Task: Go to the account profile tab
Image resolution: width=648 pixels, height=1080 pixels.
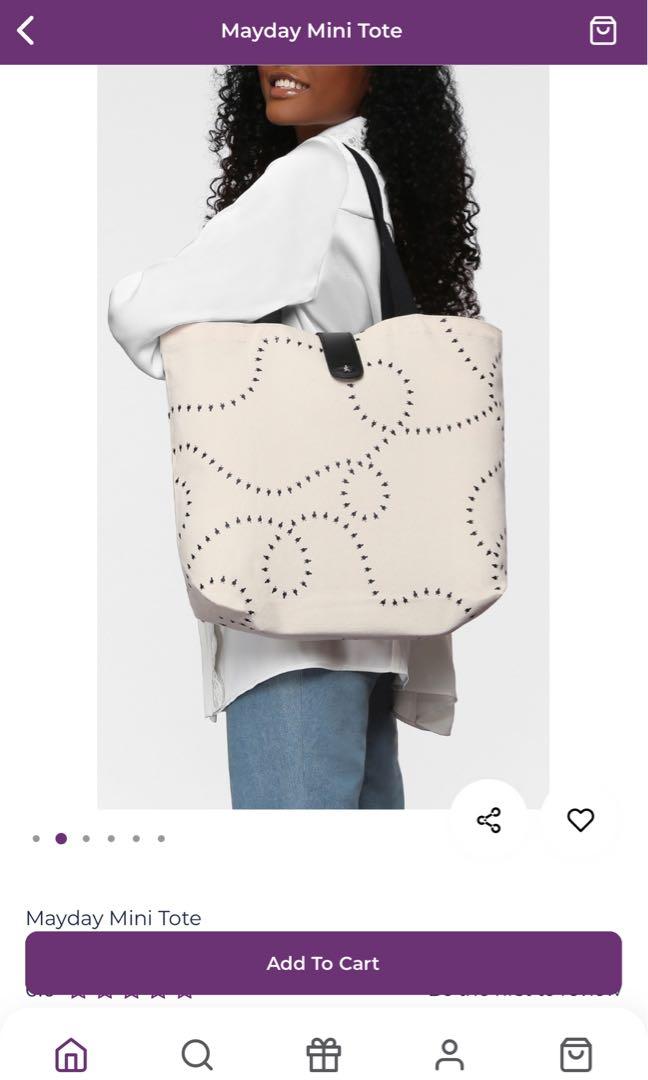Action: pos(450,1054)
